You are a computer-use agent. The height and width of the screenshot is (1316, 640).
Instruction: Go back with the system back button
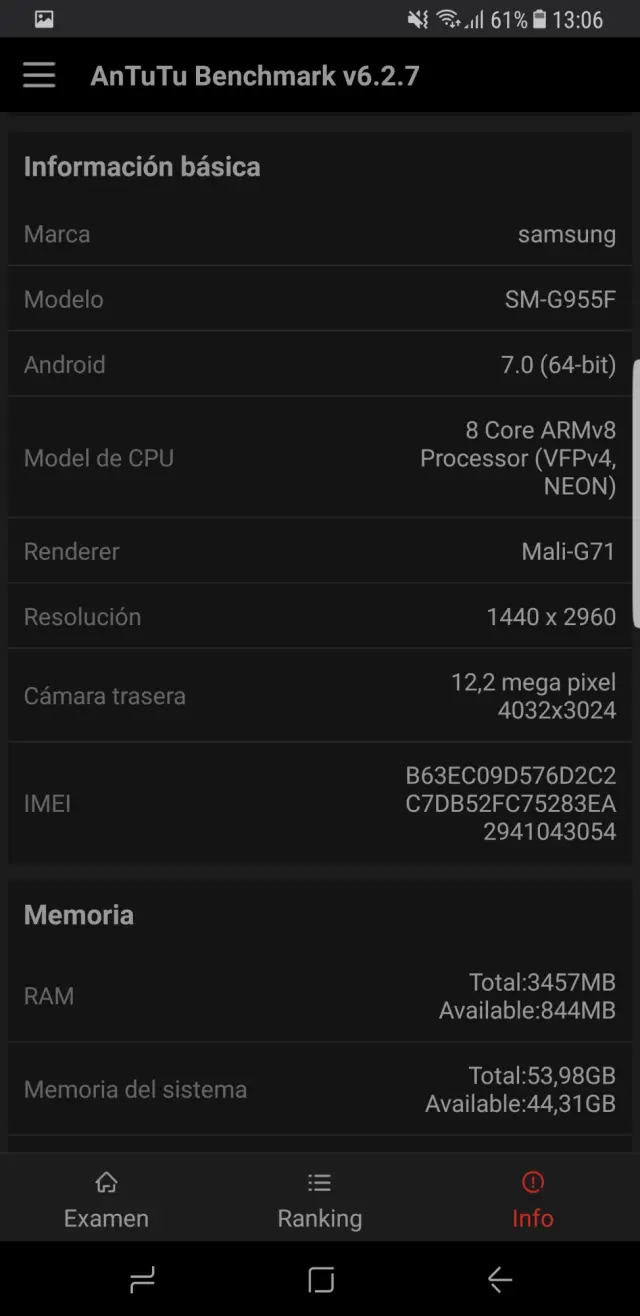(x=499, y=1279)
